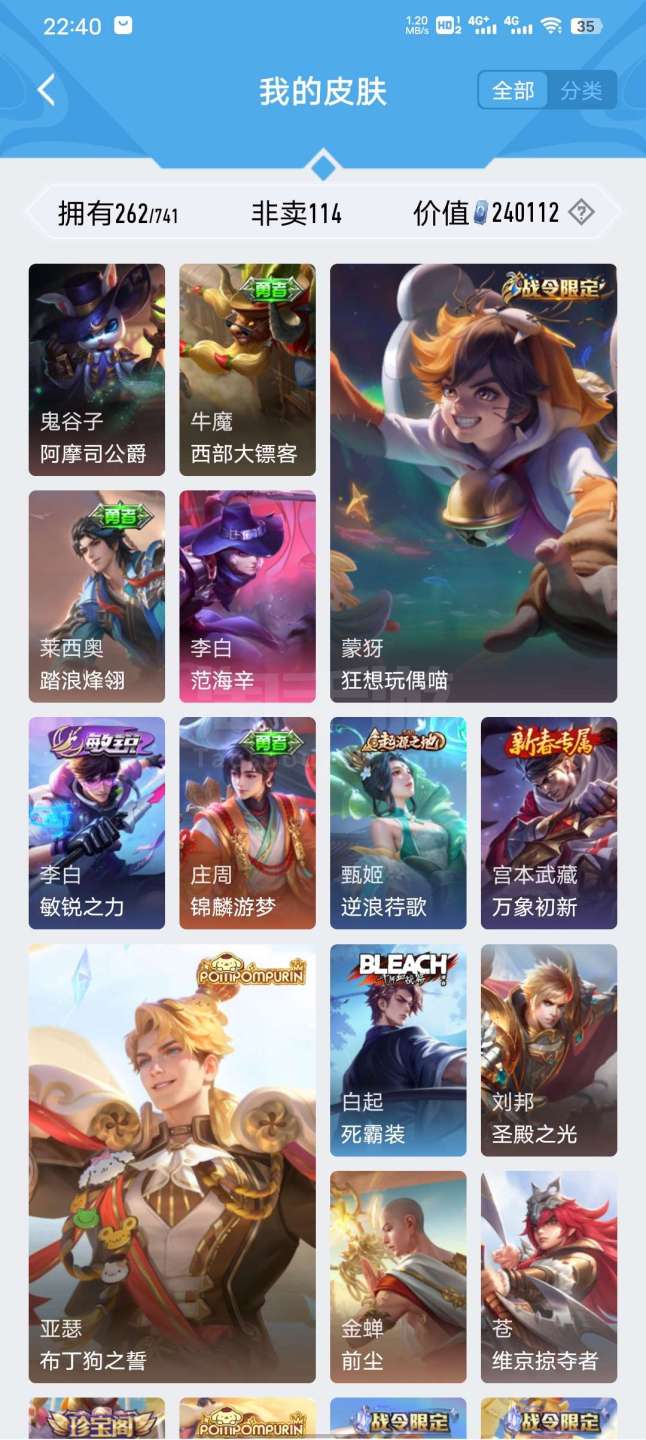The width and height of the screenshot is (646, 1440).
Task: Open 鬼谷子 阿摩司公爵 skin card
Action: (97, 369)
